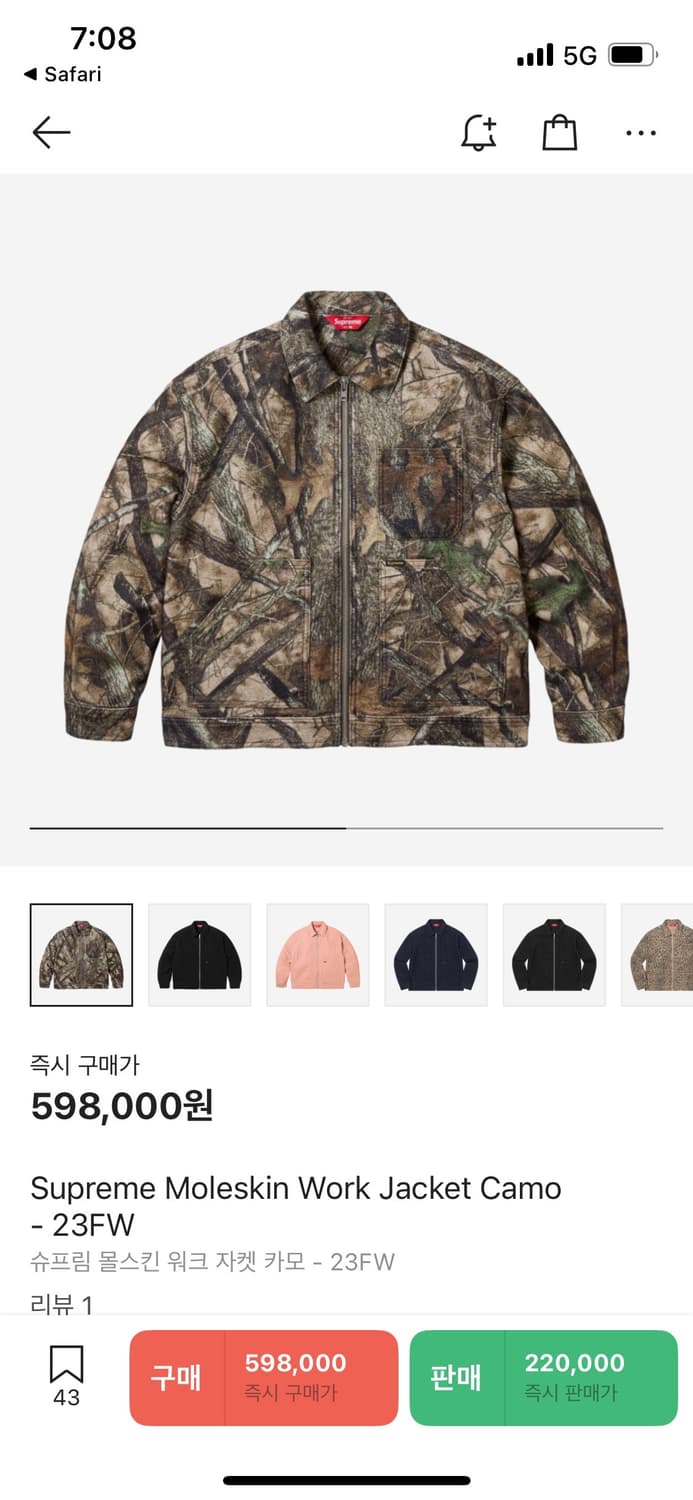Go back with the arrow icon
Viewport: 693px width, 1500px height.
(51, 132)
